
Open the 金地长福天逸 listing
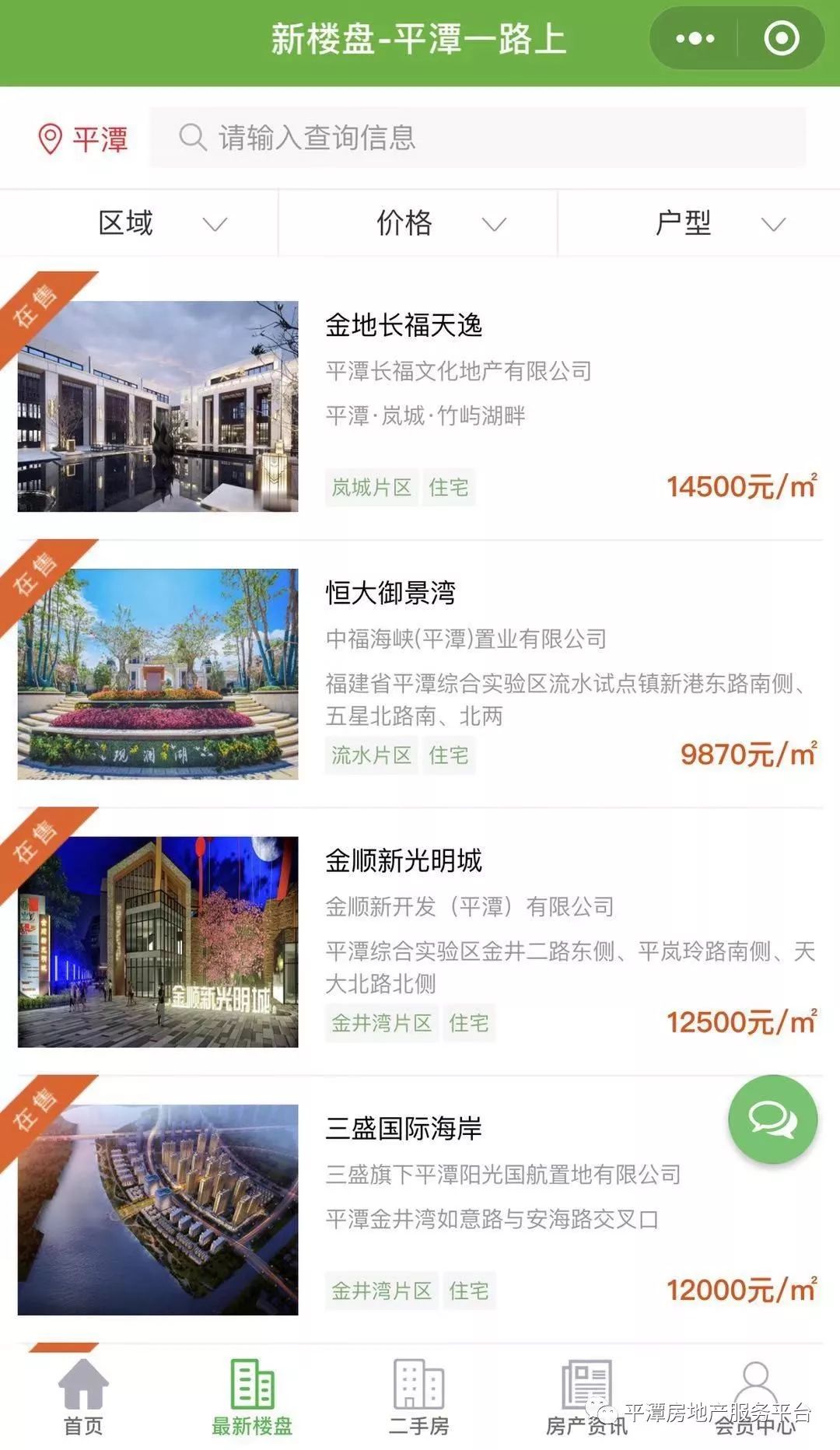click(x=404, y=325)
